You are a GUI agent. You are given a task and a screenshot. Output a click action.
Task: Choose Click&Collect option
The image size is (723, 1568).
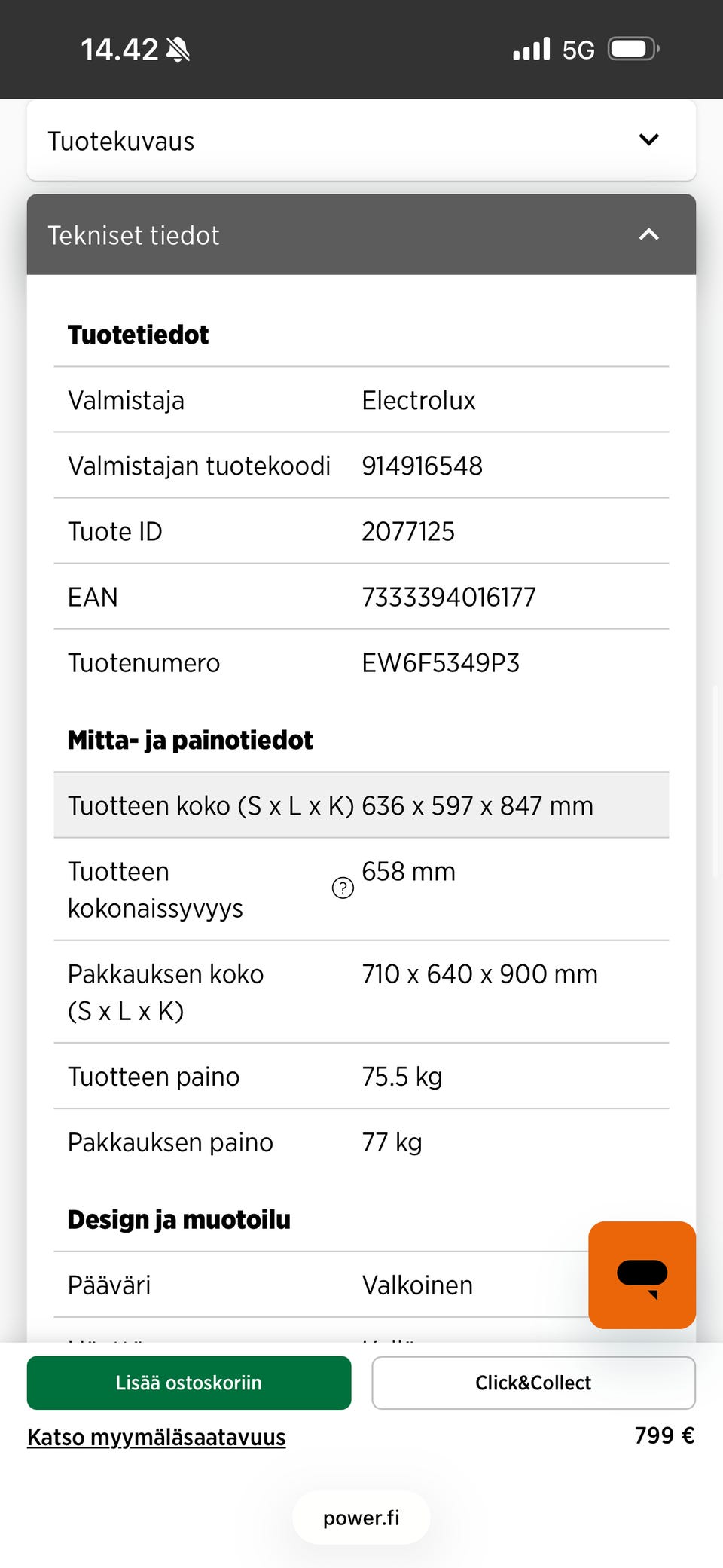[533, 1383]
